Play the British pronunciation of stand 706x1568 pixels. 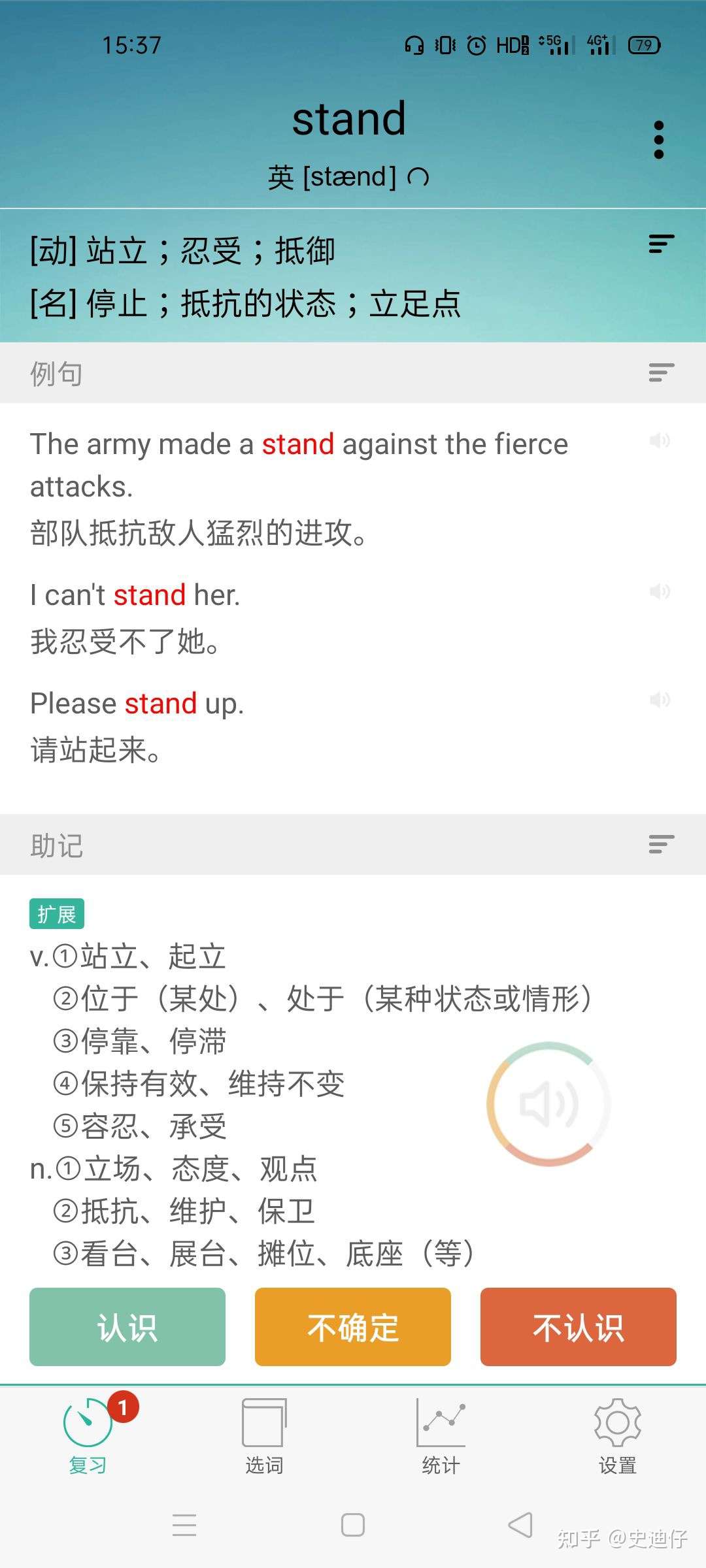418,177
